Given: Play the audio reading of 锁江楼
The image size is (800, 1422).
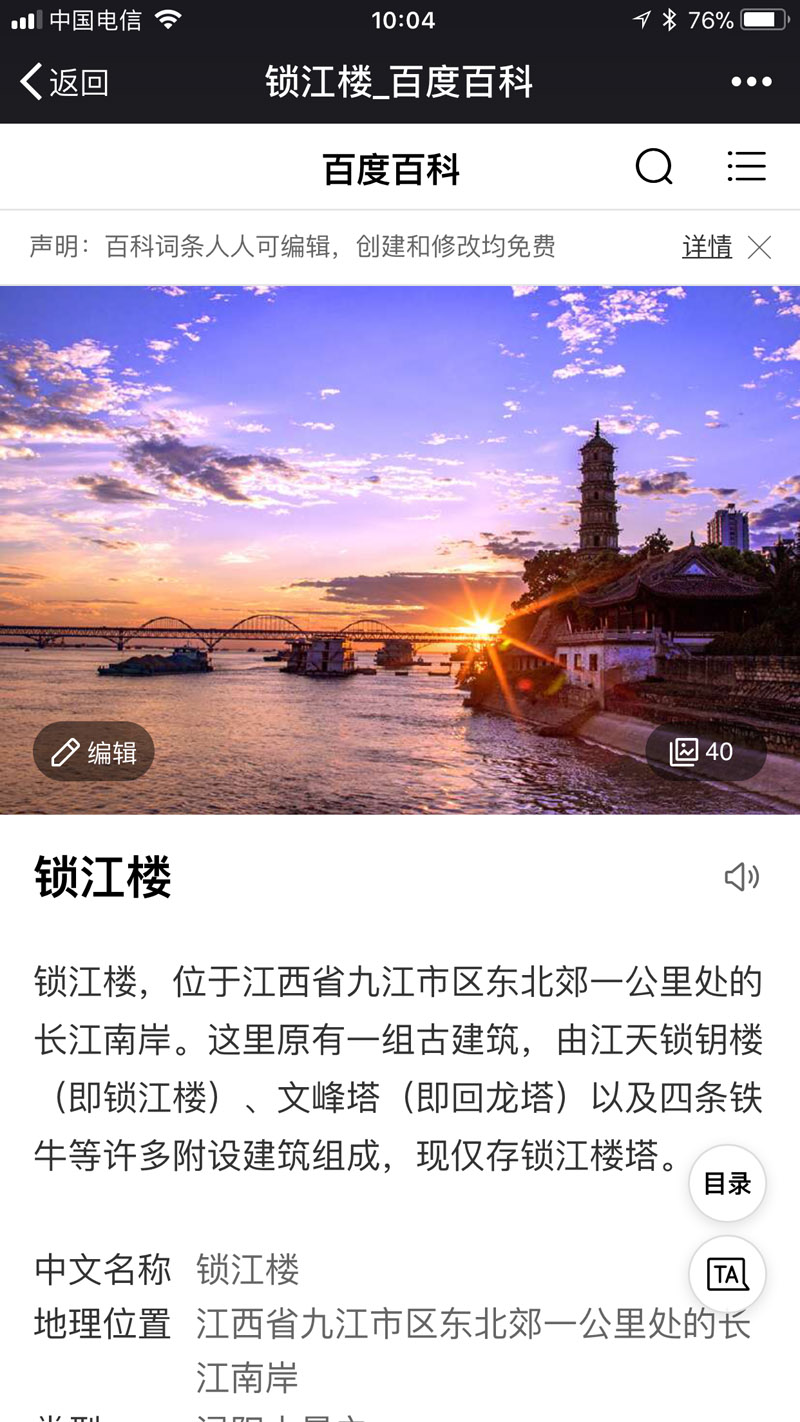Looking at the screenshot, I should coord(741,877).
